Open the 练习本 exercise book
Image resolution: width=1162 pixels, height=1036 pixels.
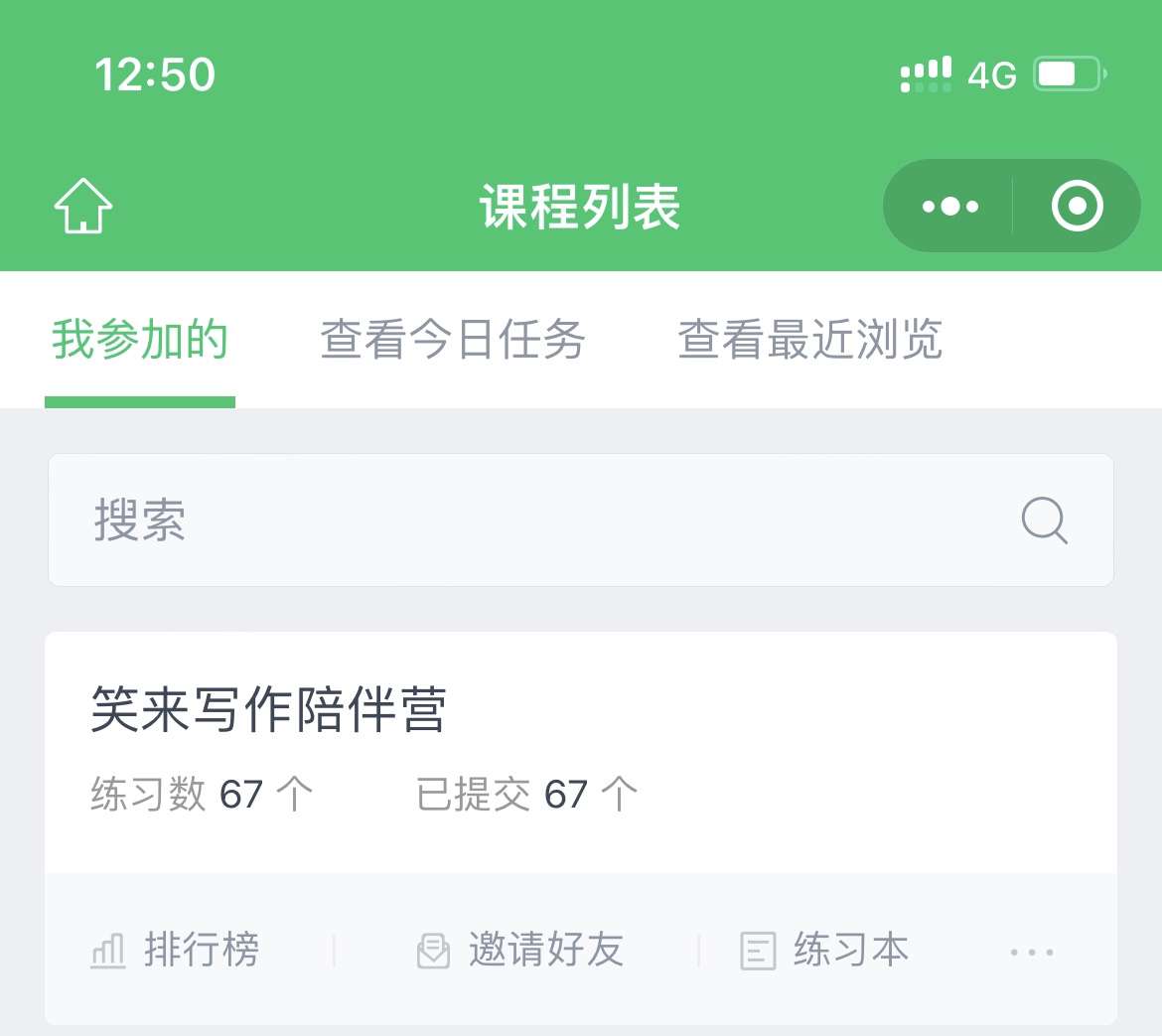(825, 951)
